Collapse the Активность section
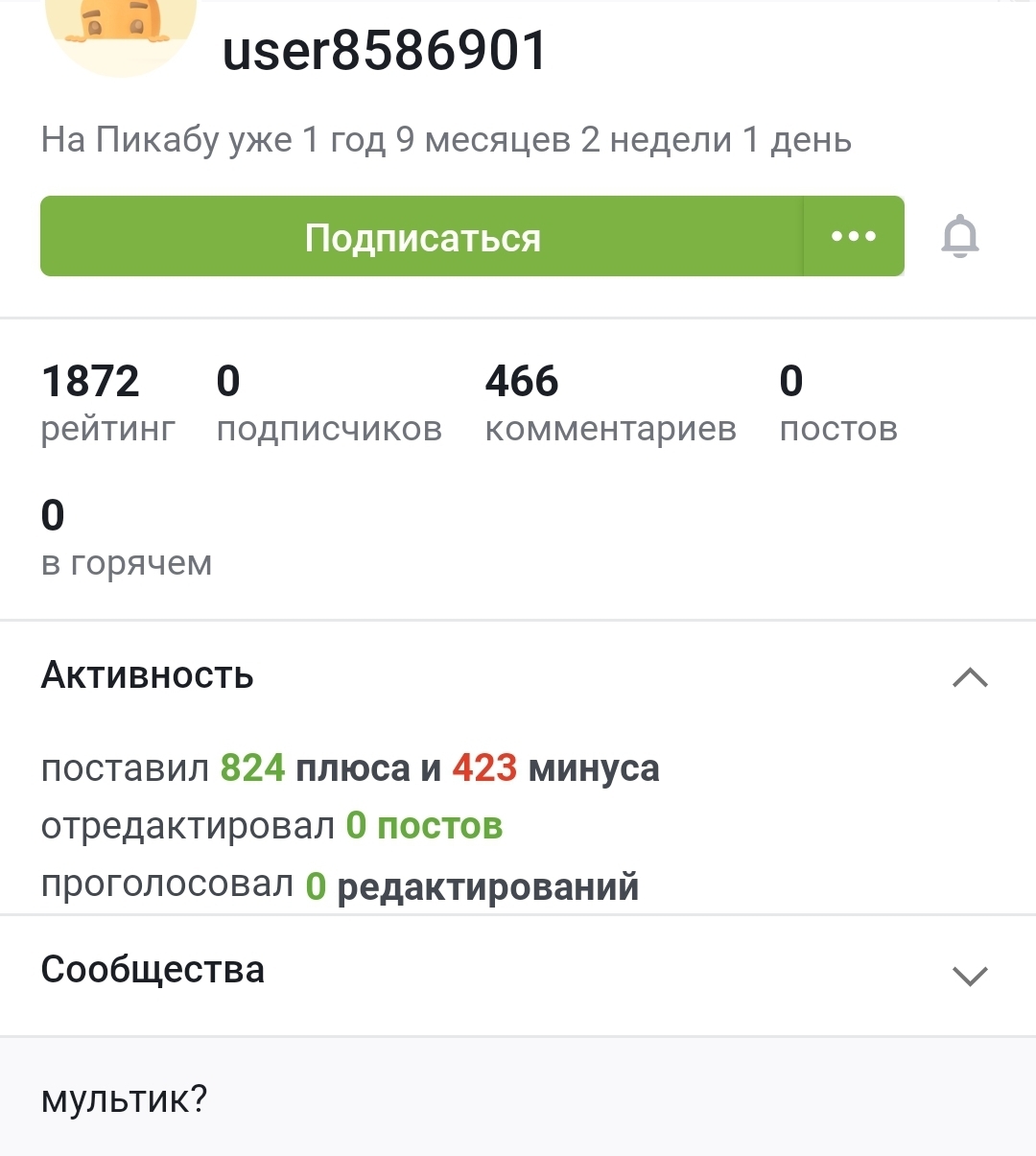Image resolution: width=1036 pixels, height=1156 pixels. click(x=970, y=677)
